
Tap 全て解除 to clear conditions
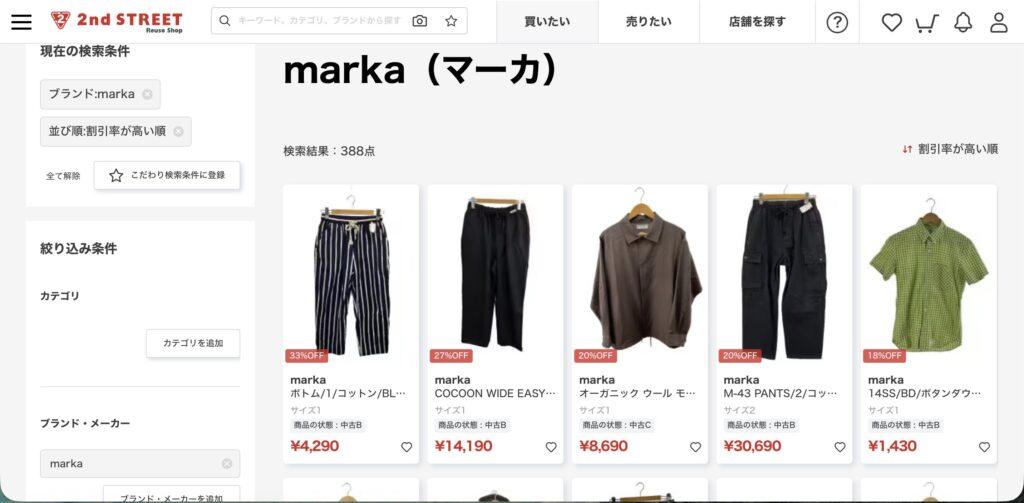pyautogui.click(x=63, y=176)
